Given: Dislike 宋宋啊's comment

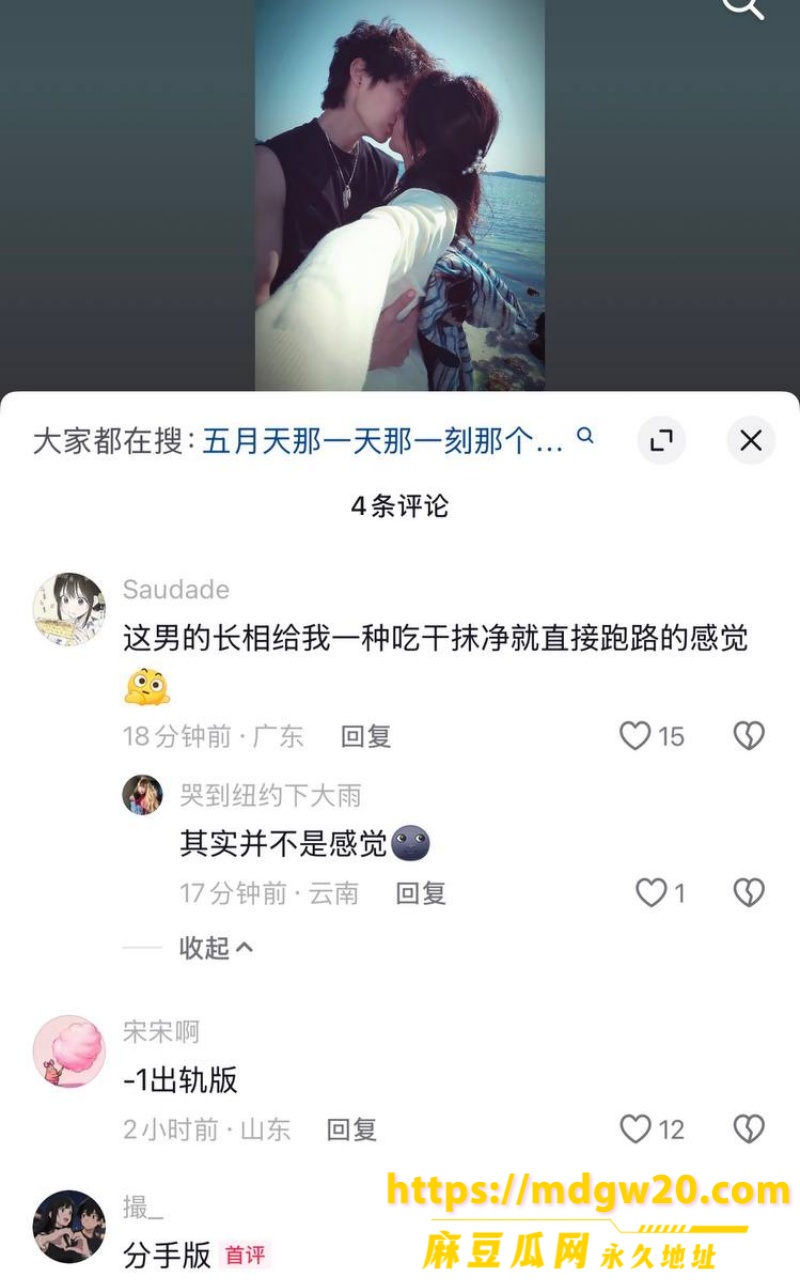Looking at the screenshot, I should coord(749,1129).
